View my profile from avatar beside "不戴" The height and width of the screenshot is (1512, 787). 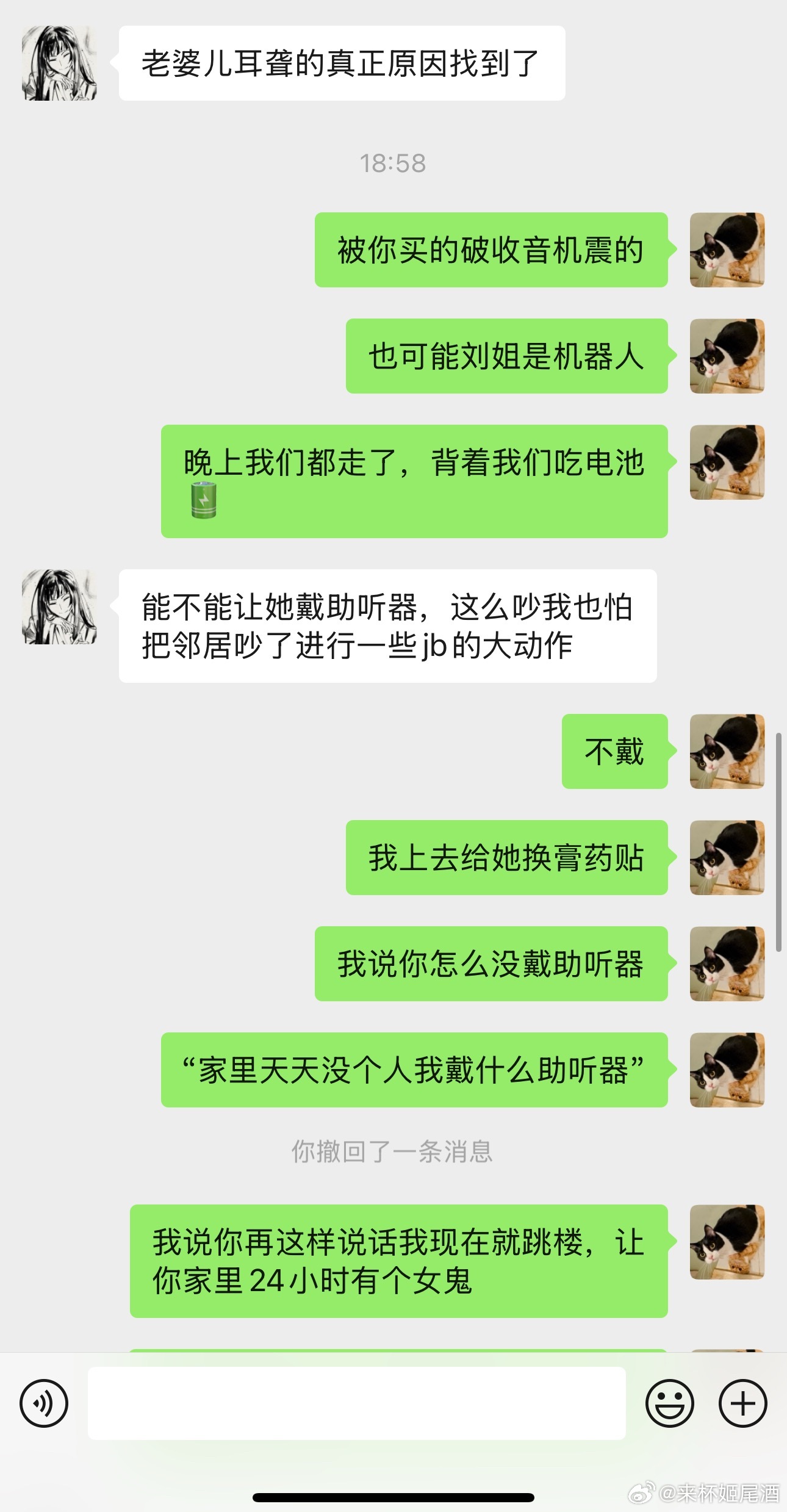pos(727,751)
